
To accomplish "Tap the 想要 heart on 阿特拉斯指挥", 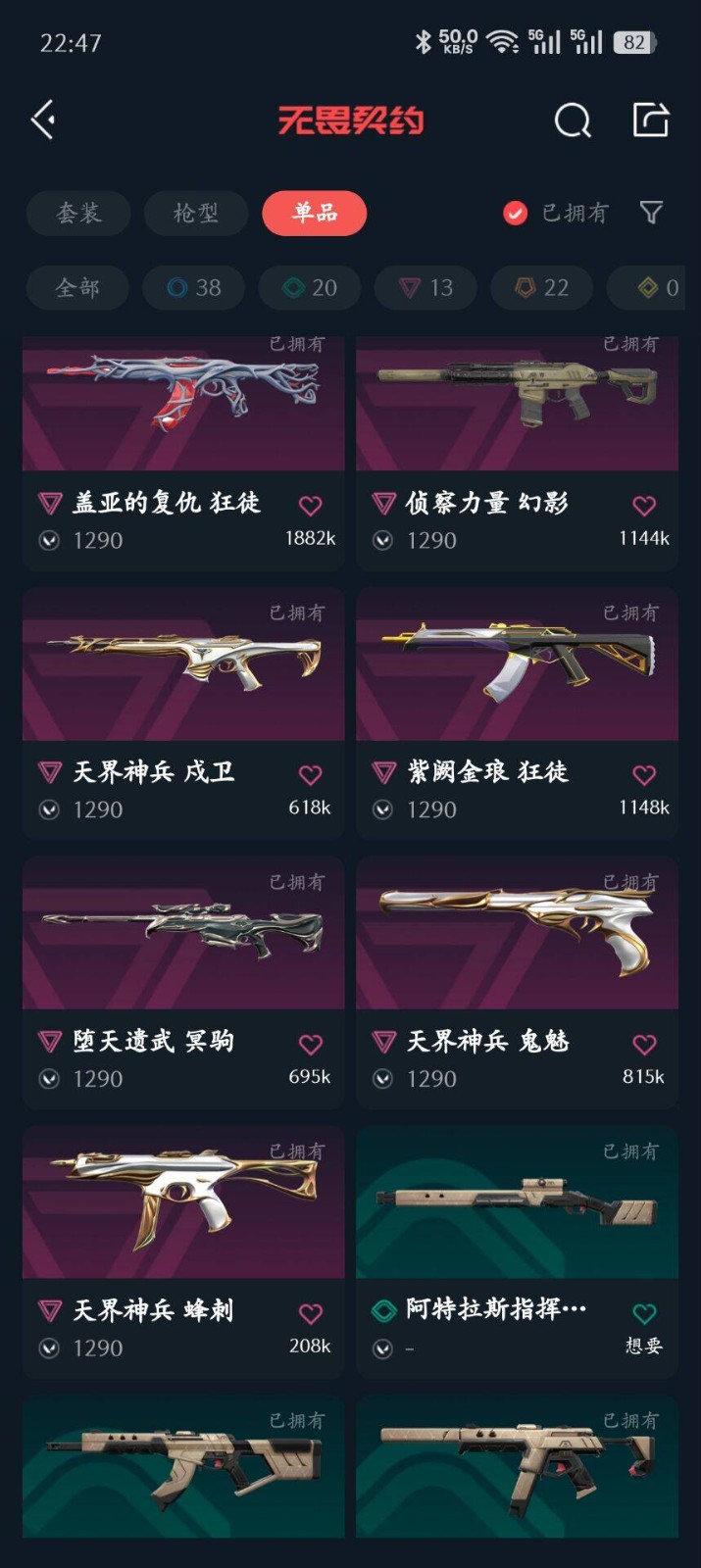I will pyautogui.click(x=644, y=1314).
